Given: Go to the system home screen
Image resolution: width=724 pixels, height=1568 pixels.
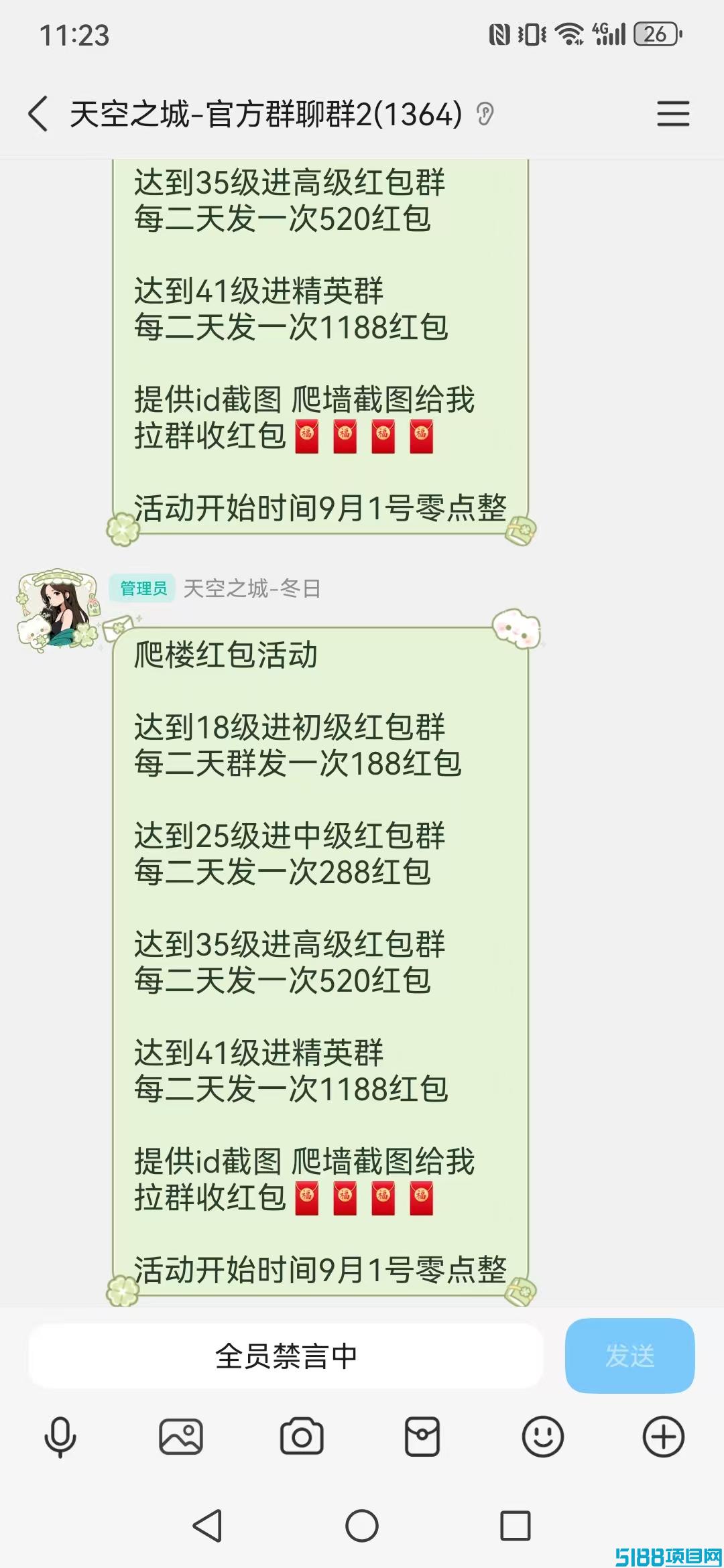Looking at the screenshot, I should tap(362, 1526).
